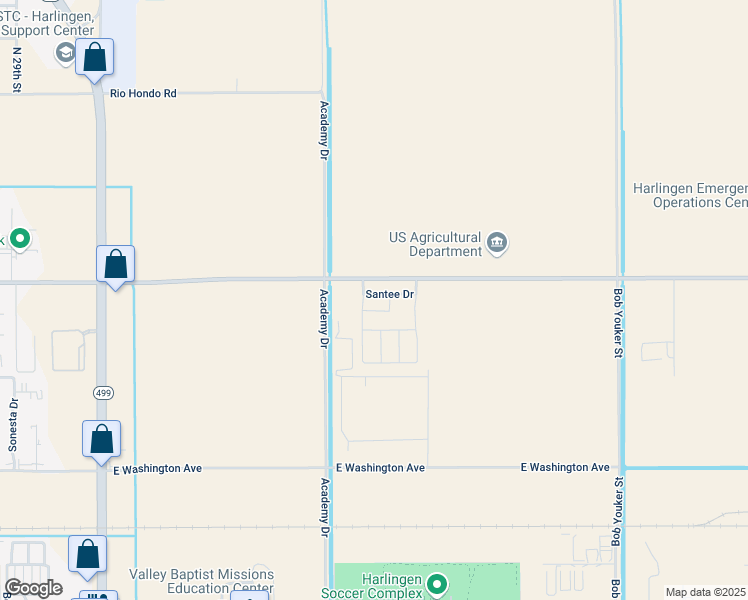748x600 pixels.
Task: Select the Harlingen Soccer Complex pin
Action: pos(437,584)
